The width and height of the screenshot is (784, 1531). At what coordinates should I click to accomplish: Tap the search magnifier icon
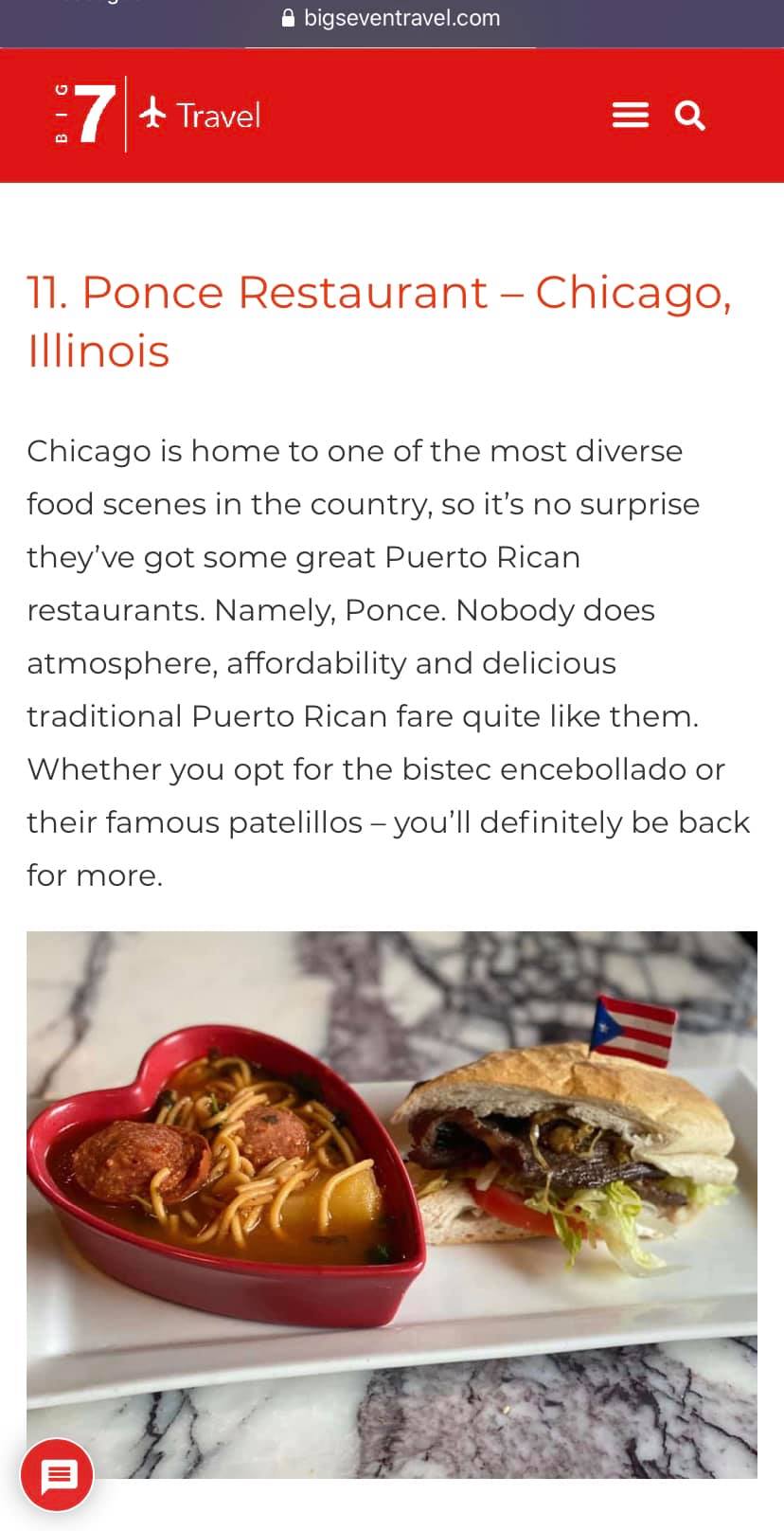(690, 116)
